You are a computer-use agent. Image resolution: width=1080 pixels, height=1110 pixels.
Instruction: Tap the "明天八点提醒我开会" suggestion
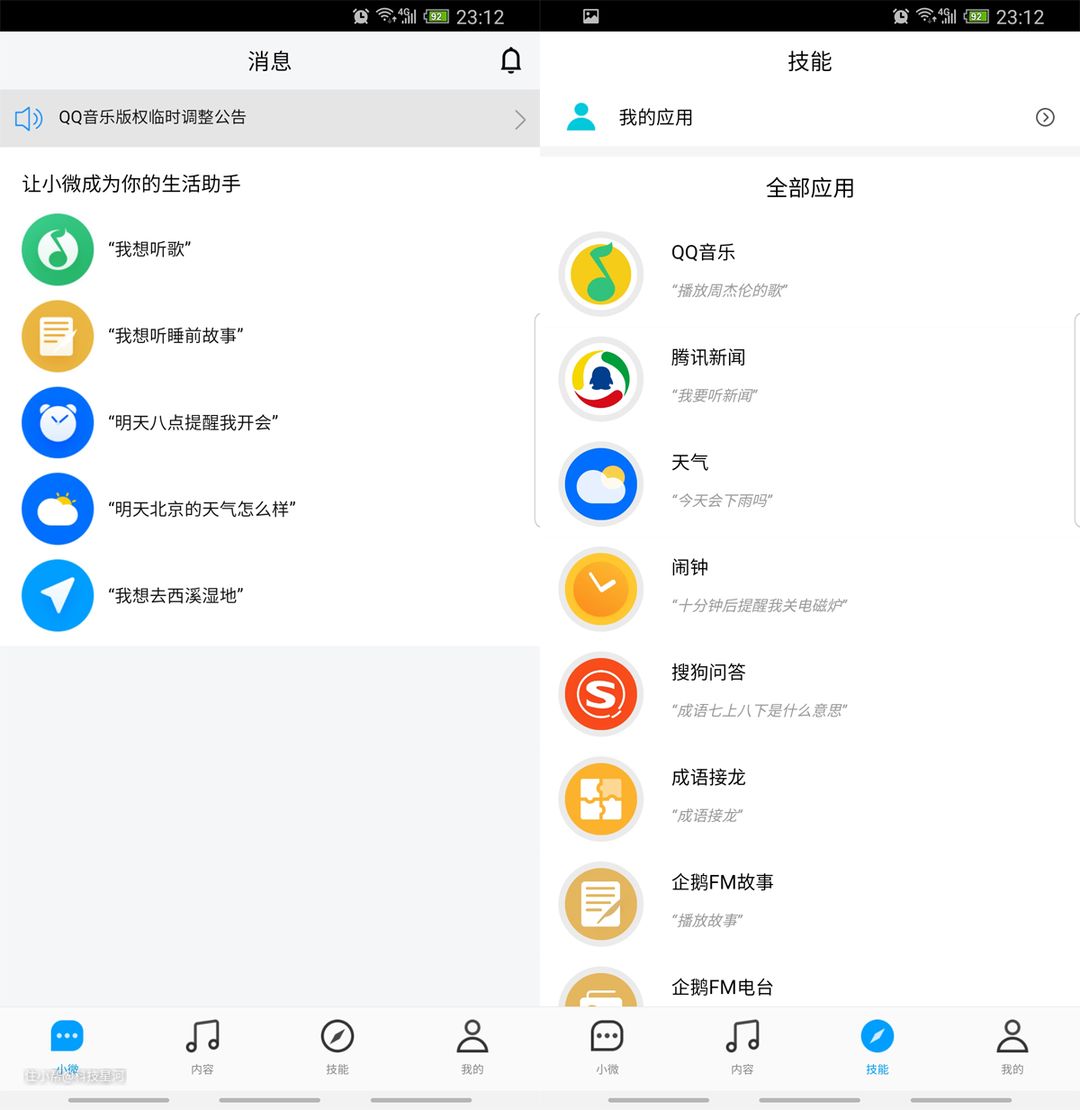point(192,423)
